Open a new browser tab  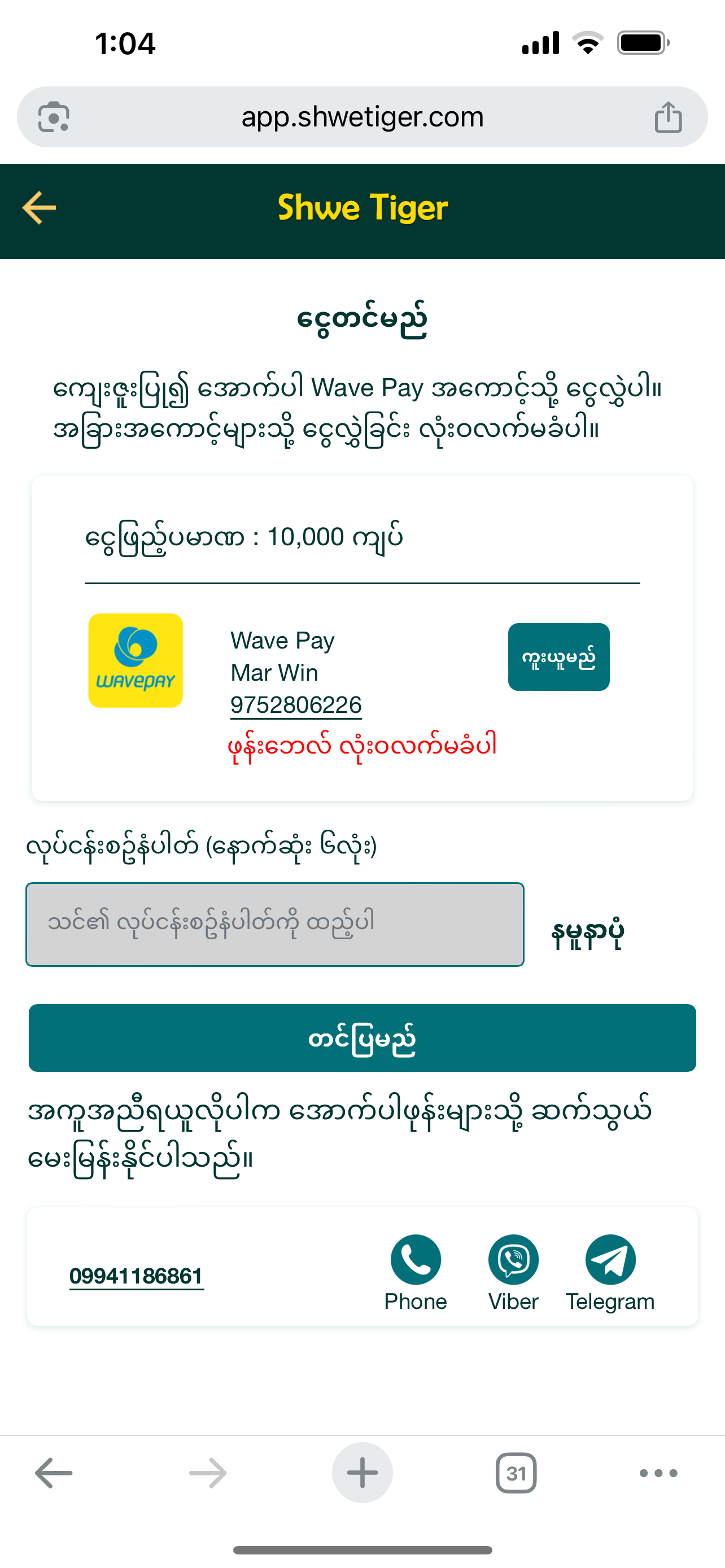pyautogui.click(x=362, y=1473)
